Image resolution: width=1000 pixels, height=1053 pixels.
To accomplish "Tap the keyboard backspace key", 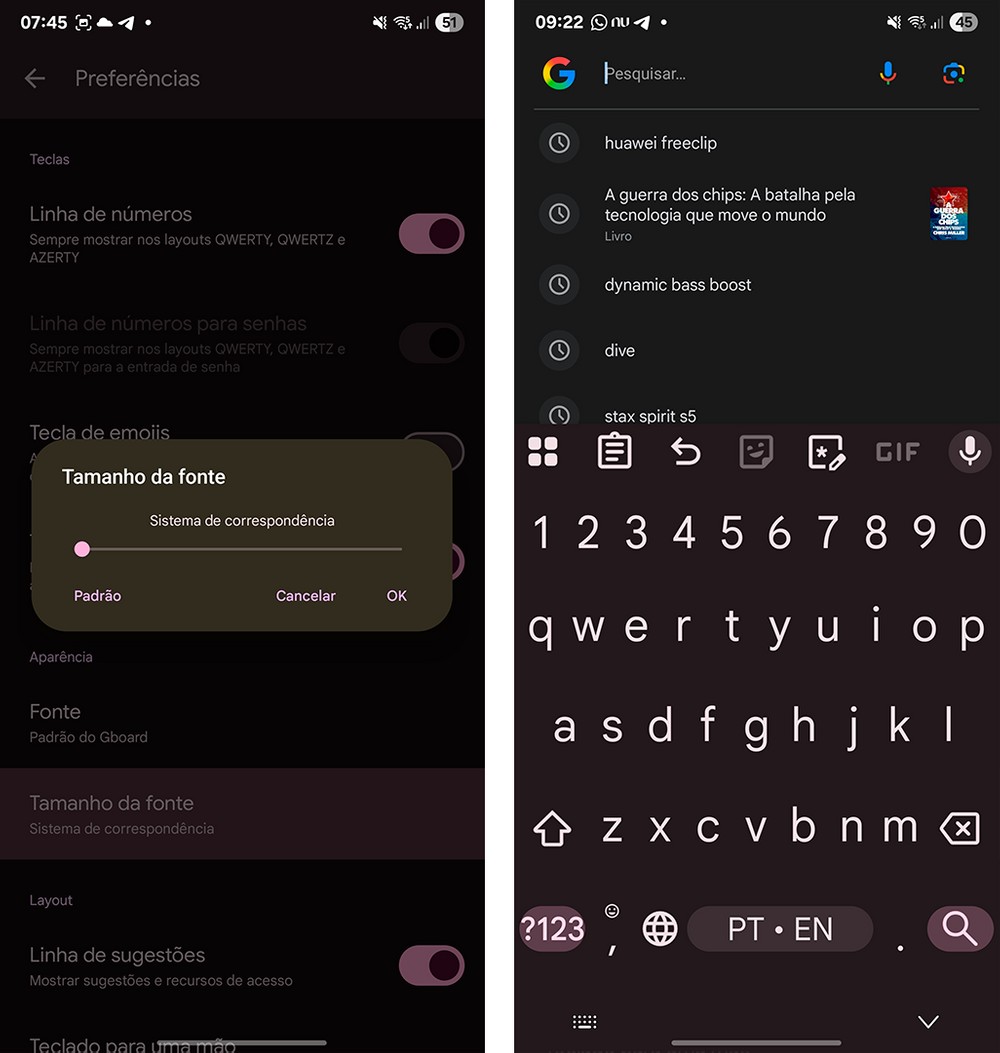I will (x=960, y=828).
